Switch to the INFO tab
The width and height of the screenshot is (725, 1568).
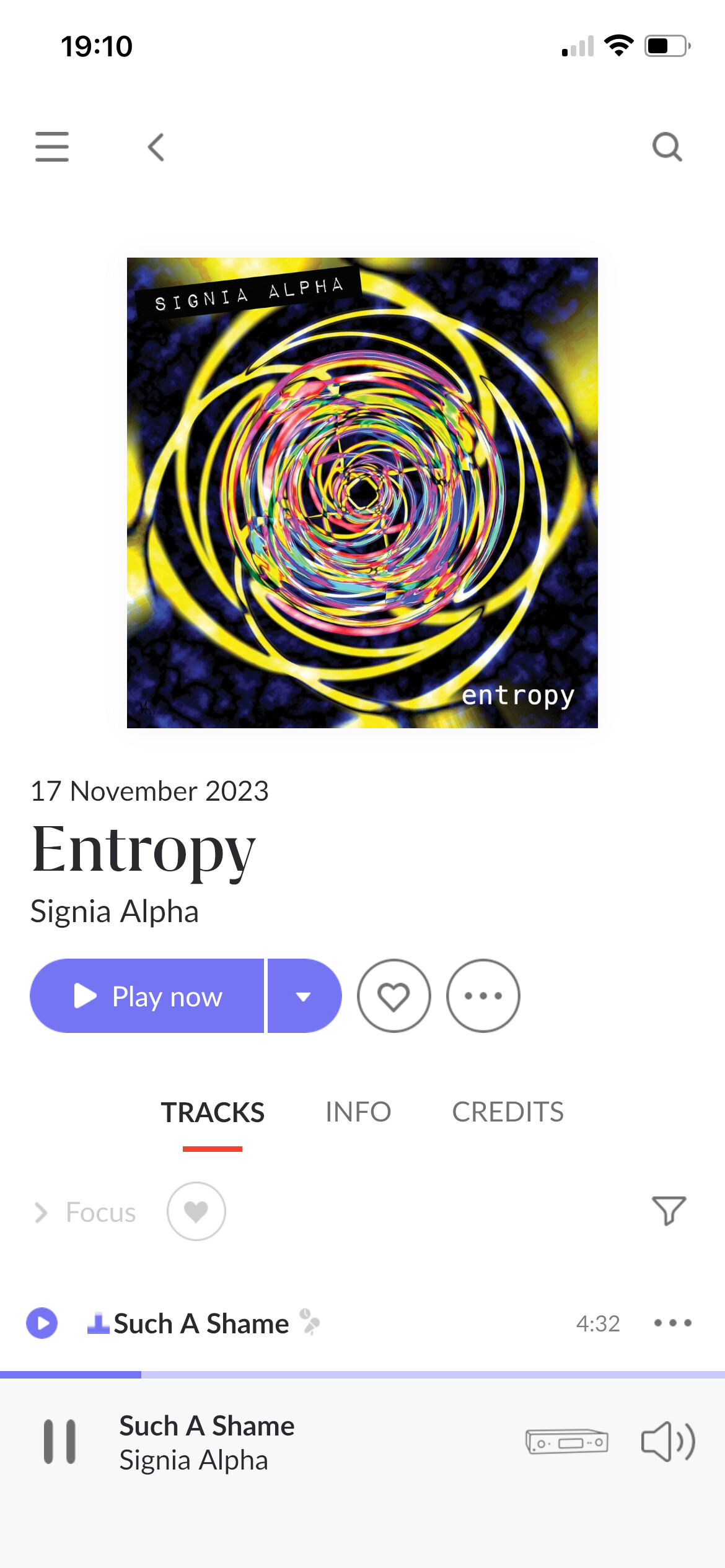point(358,1112)
